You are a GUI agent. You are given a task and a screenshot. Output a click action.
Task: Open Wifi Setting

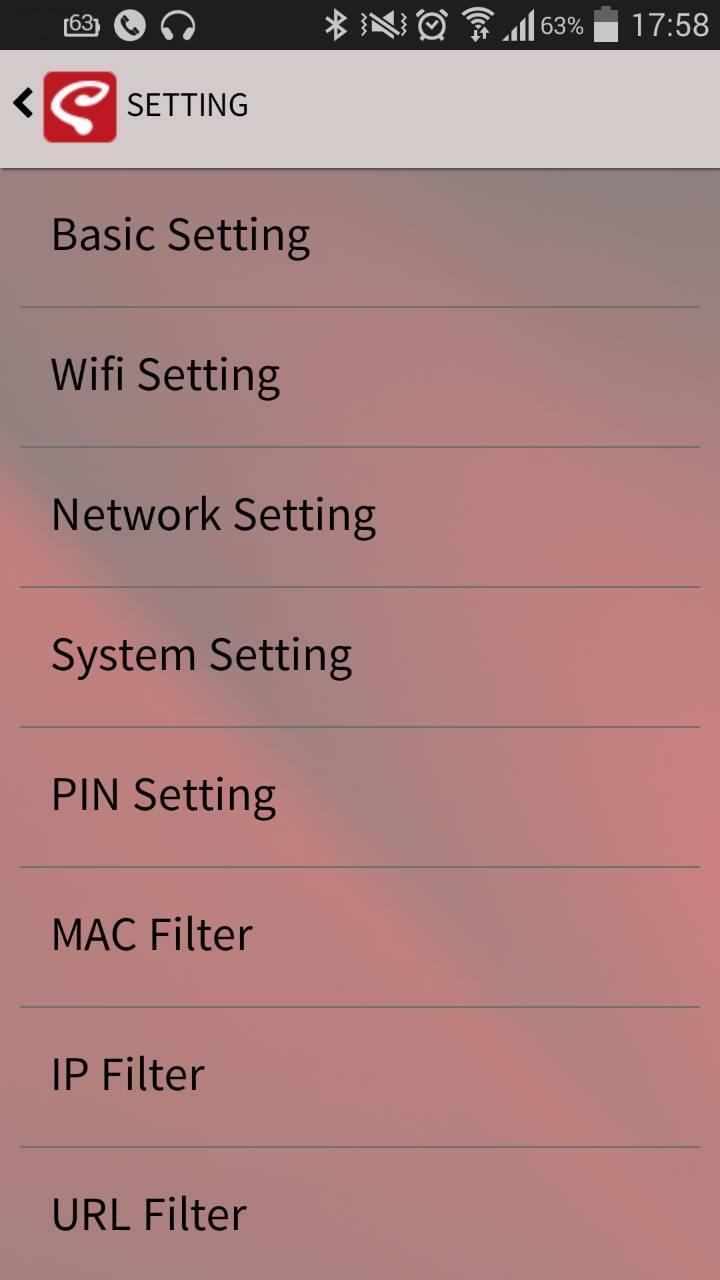[165, 376]
